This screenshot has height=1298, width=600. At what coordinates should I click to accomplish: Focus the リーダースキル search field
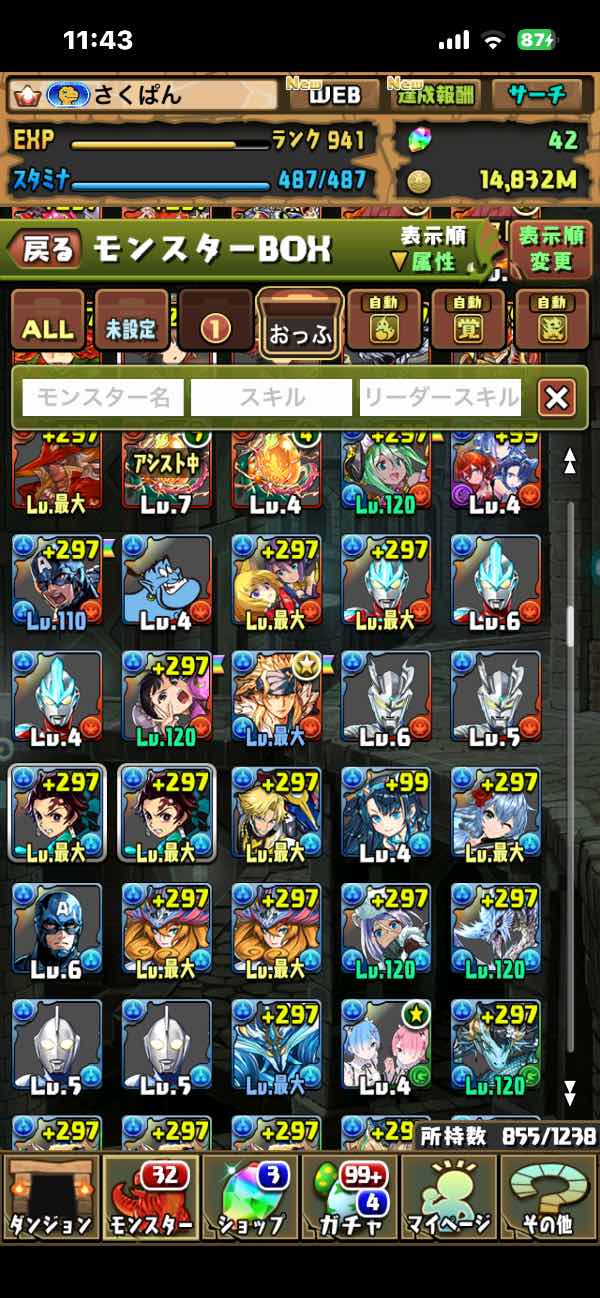441,398
